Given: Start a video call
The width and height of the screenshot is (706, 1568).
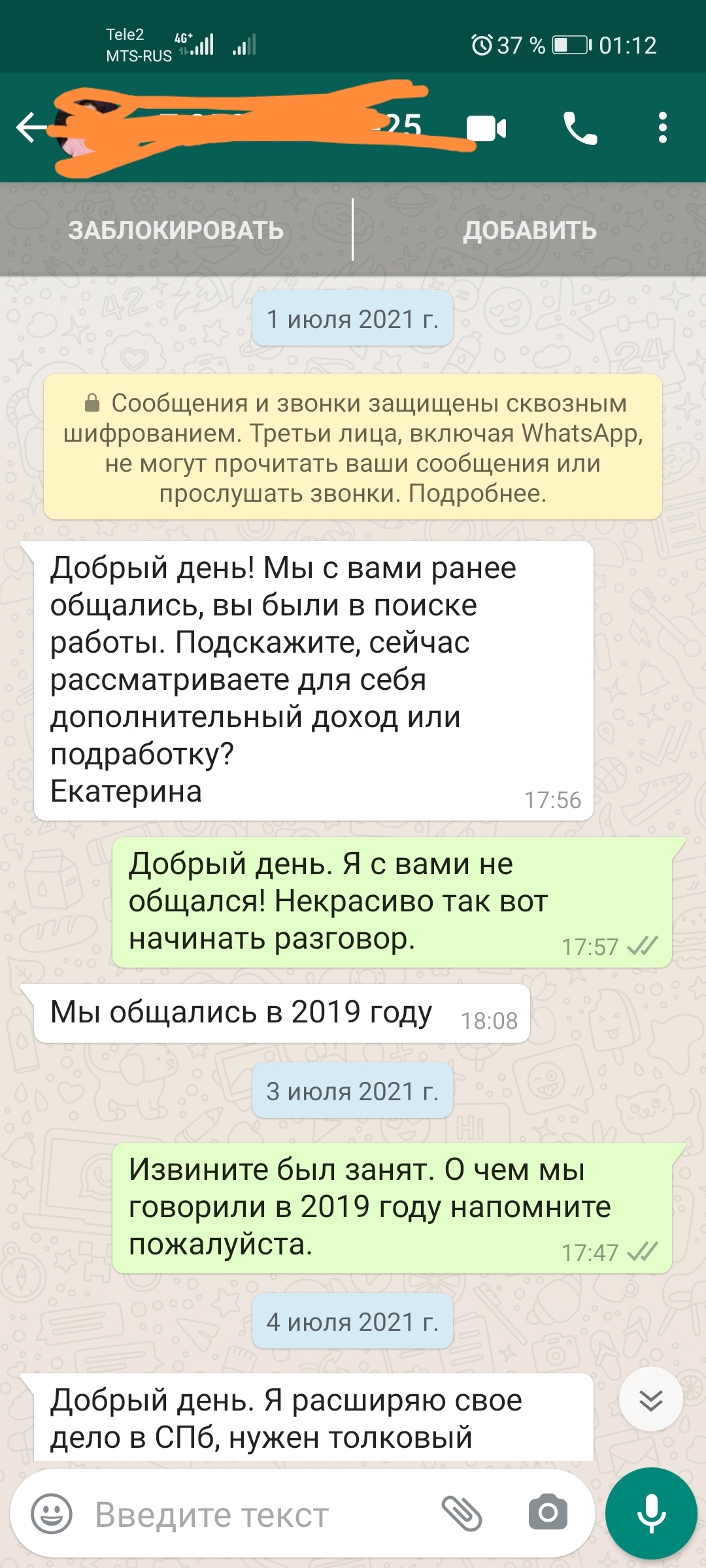Looking at the screenshot, I should (x=486, y=128).
